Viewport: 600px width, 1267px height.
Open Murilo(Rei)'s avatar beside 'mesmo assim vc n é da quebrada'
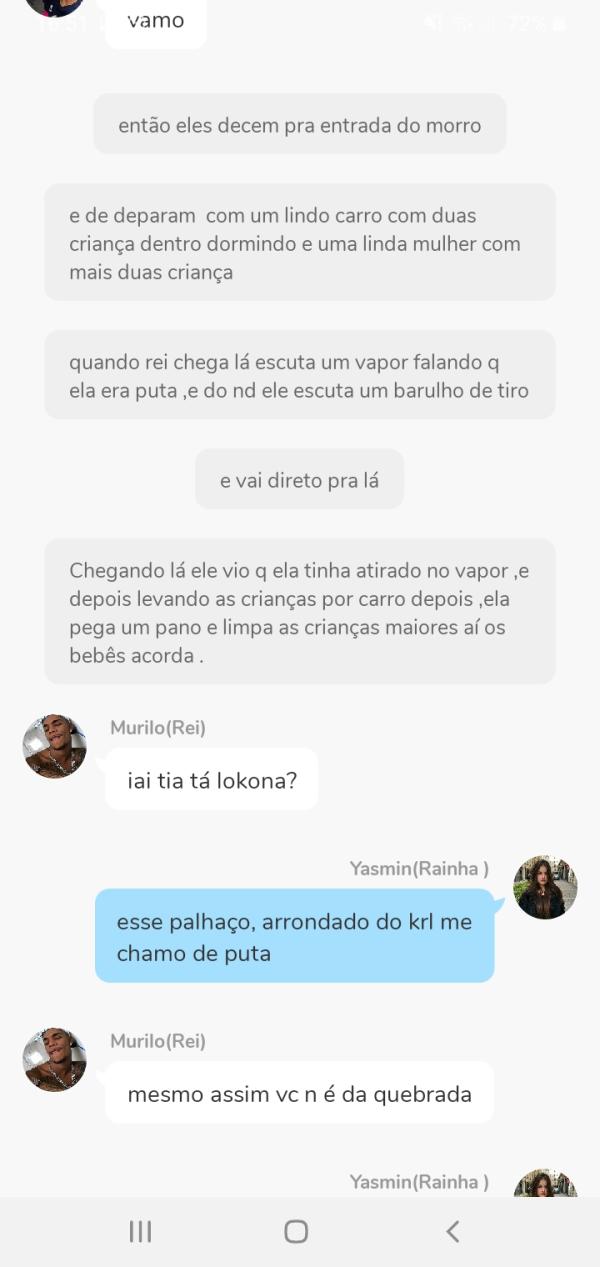pos(55,1059)
